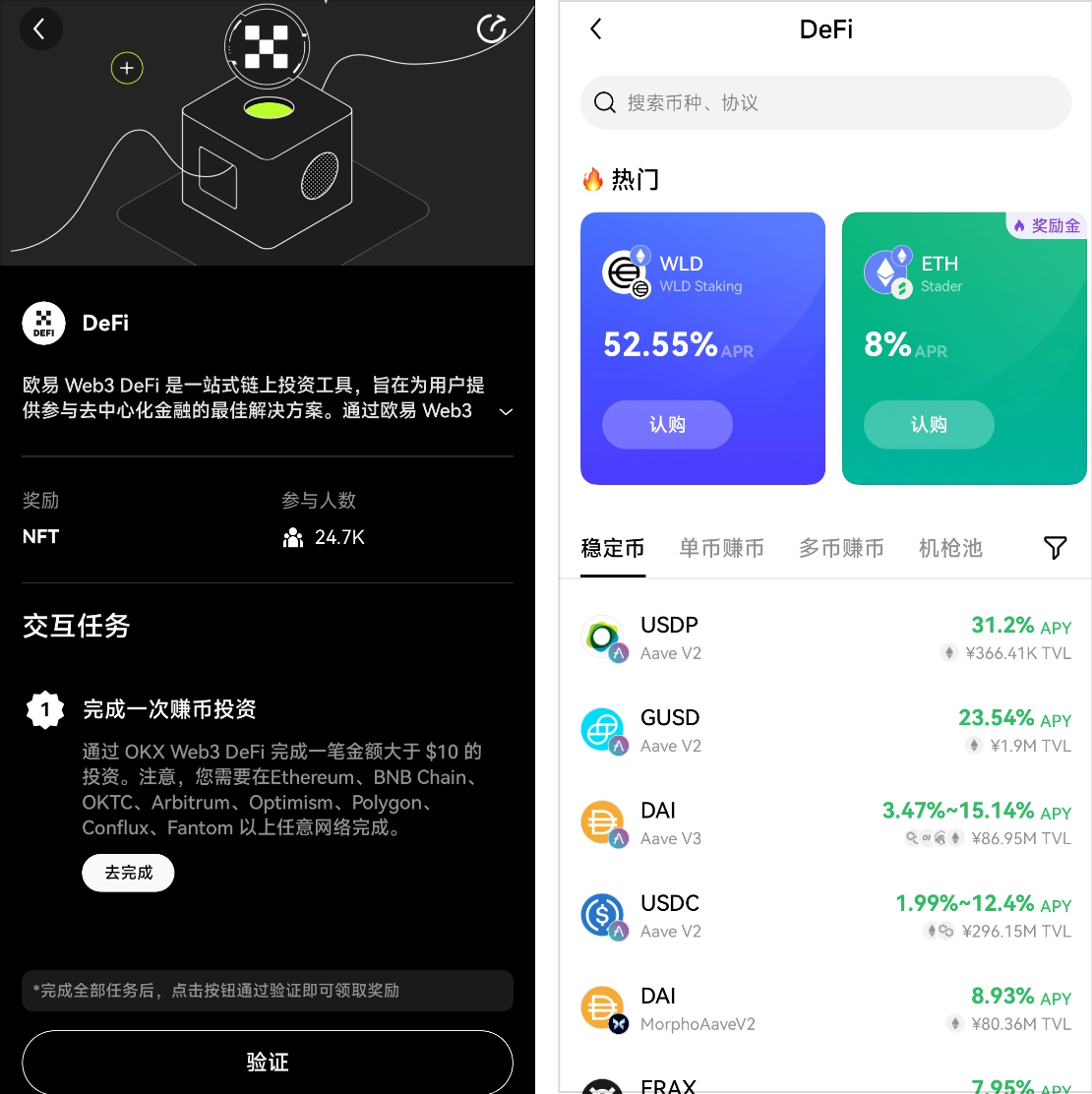This screenshot has width=1092, height=1094.
Task: Go back from the dark DeFi task page
Action: point(40,30)
